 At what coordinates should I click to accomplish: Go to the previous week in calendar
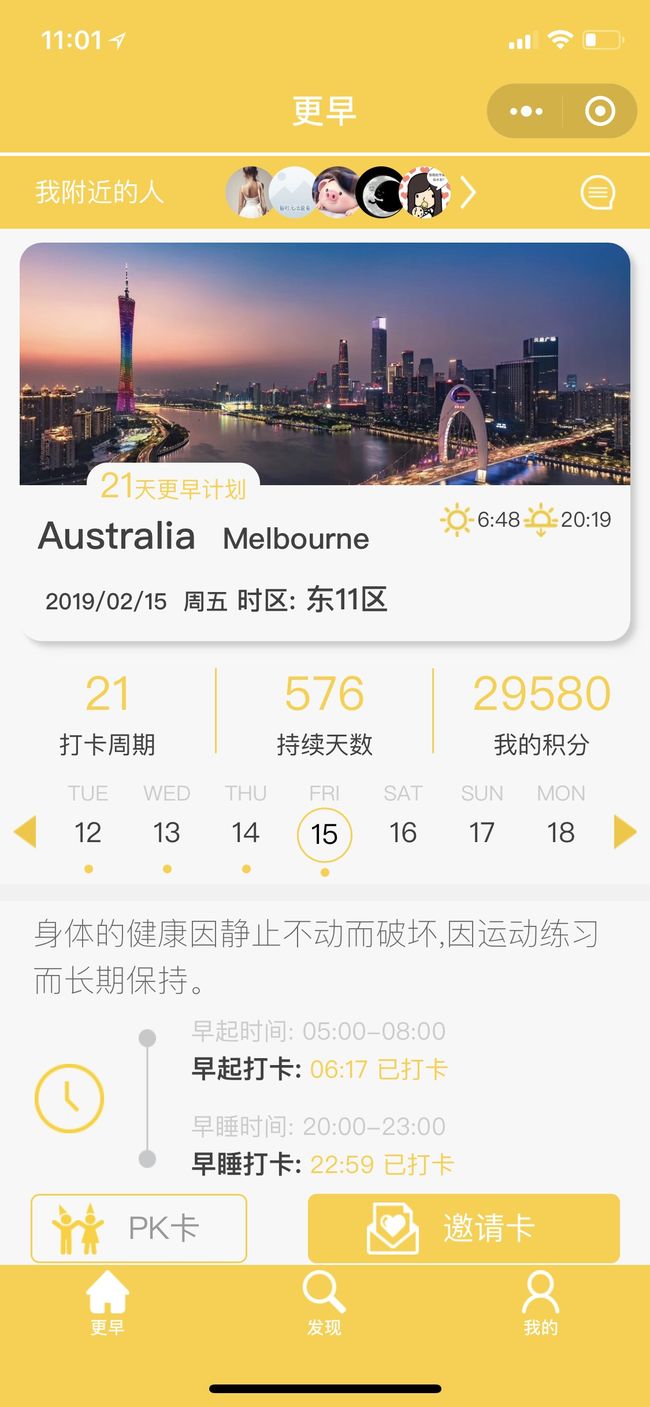25,831
